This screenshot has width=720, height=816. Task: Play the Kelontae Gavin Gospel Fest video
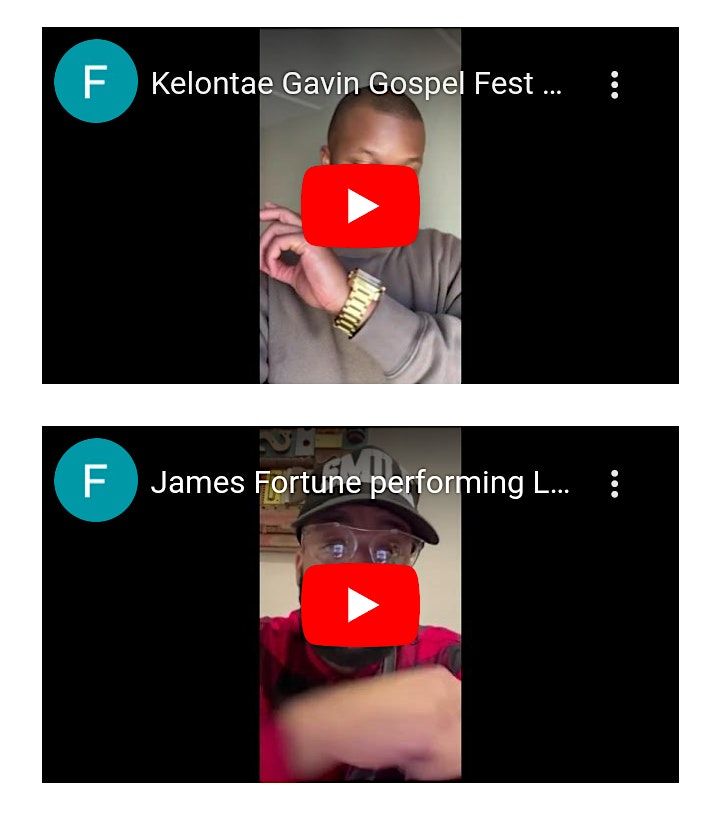[360, 206]
